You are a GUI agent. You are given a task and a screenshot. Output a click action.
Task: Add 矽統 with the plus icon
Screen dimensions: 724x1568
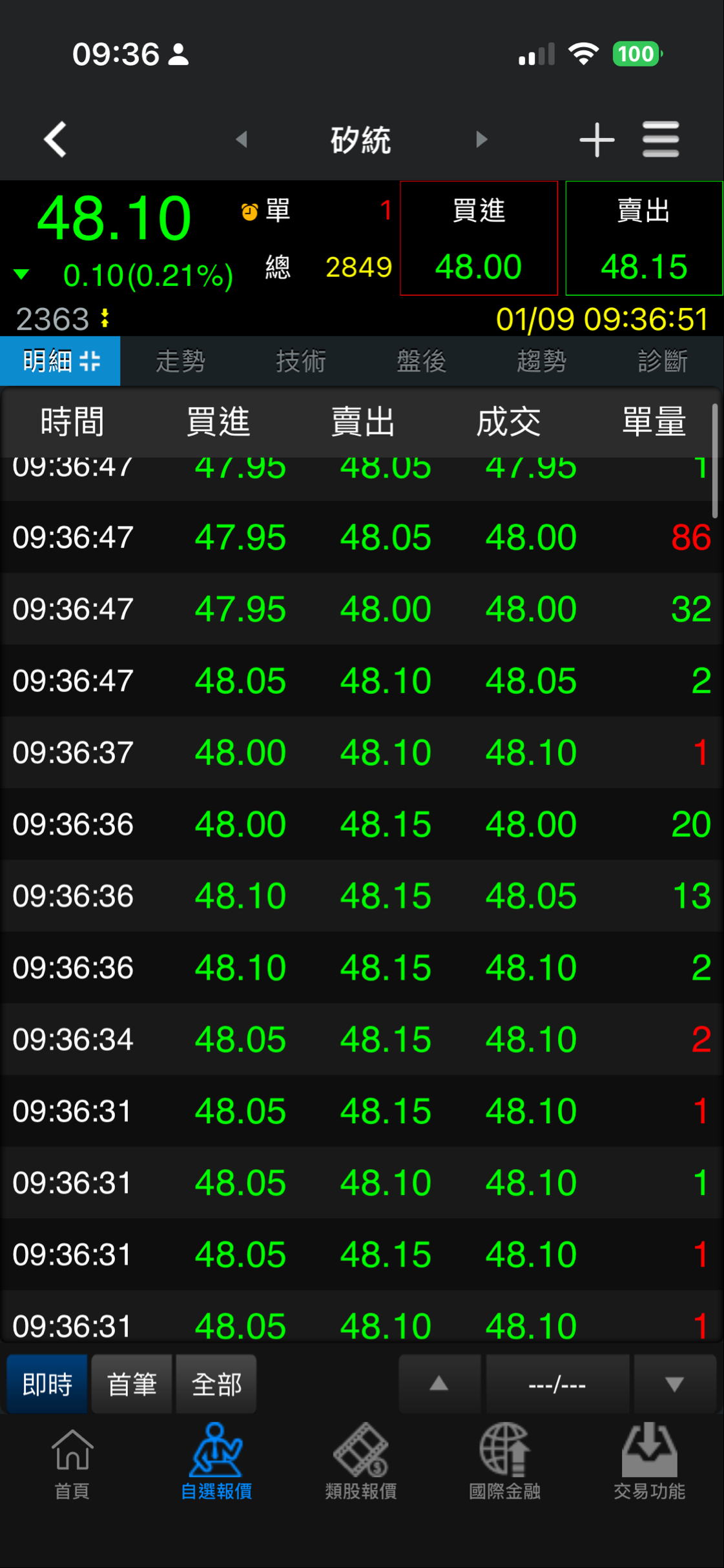point(596,139)
